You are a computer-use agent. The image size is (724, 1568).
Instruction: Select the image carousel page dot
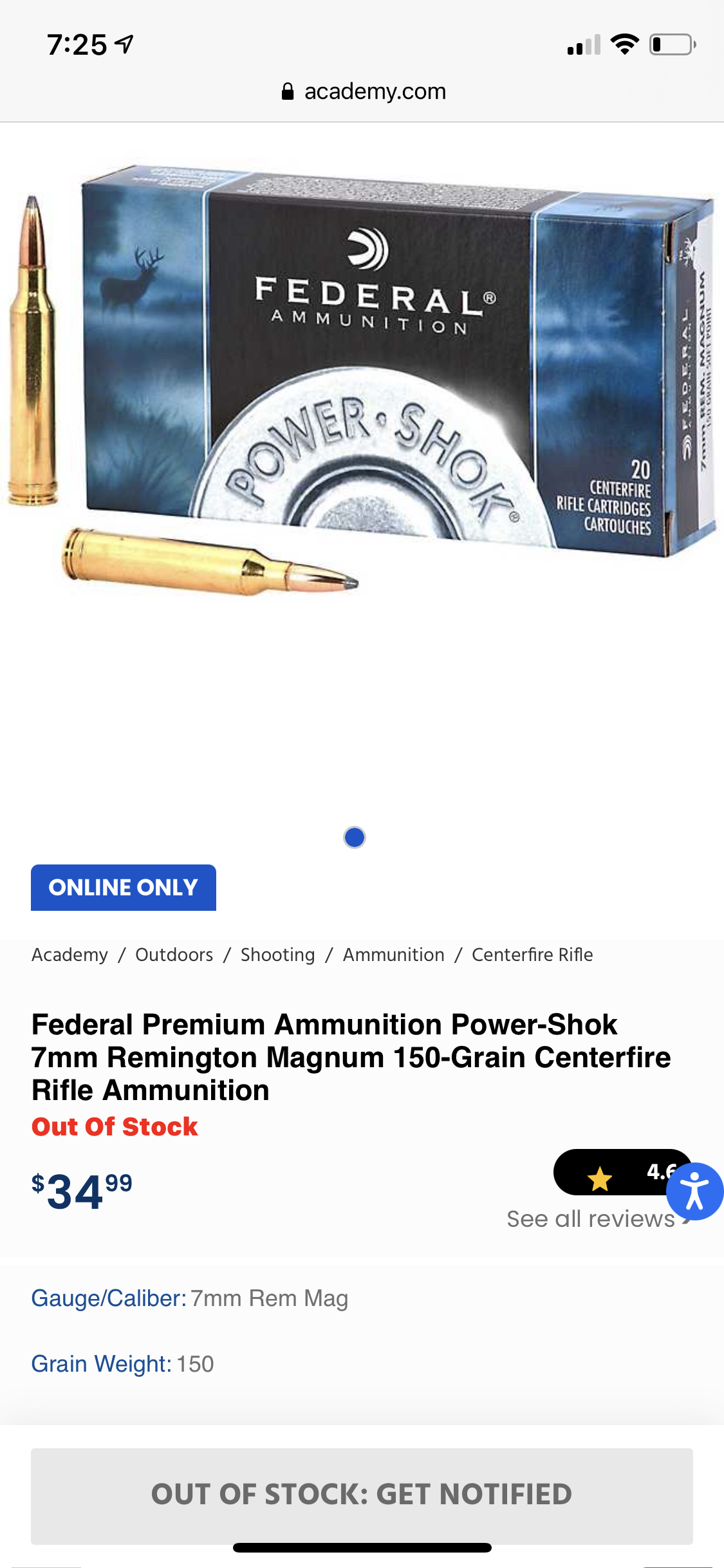(x=355, y=837)
